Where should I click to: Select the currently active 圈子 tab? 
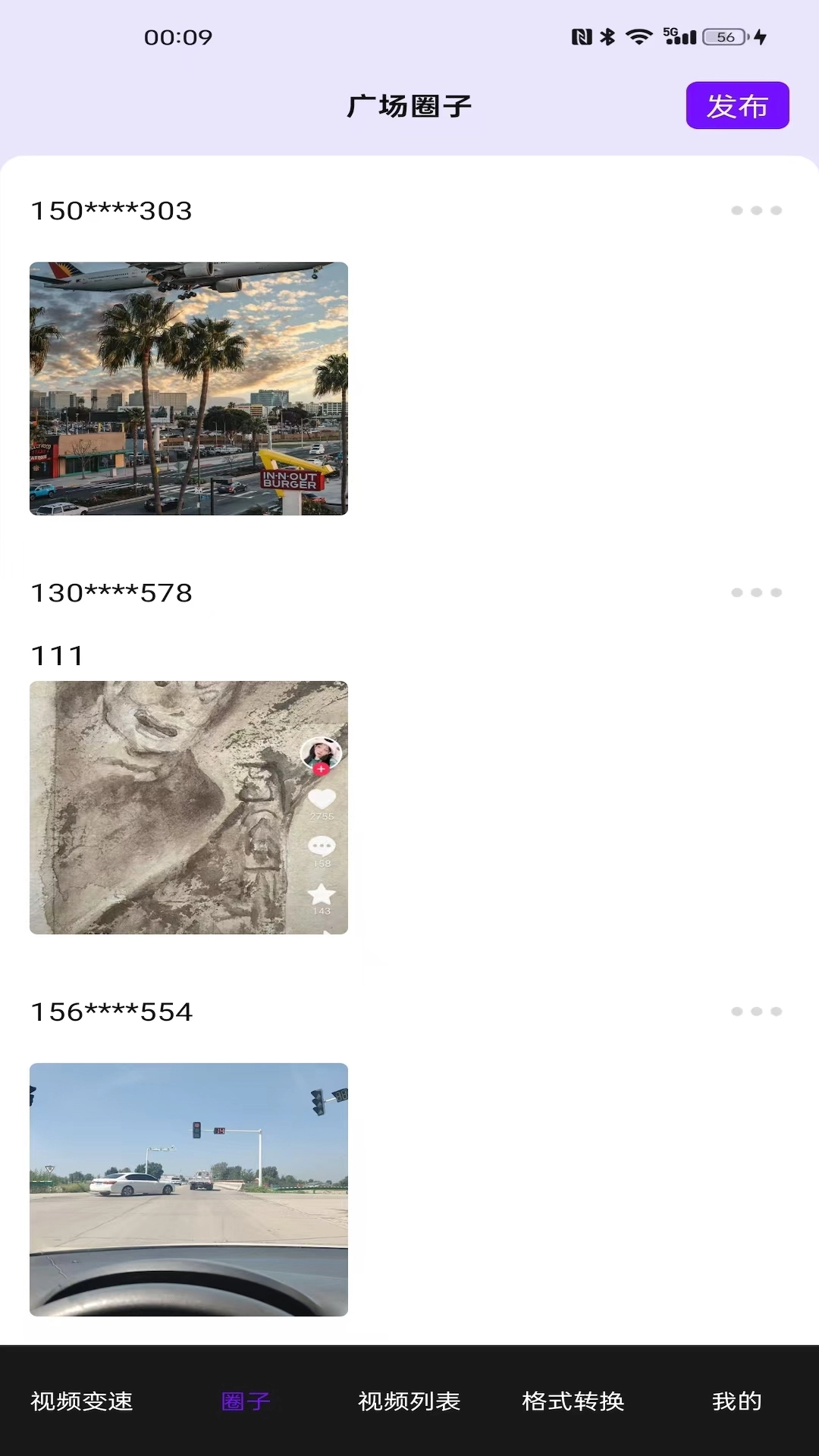tap(244, 1402)
